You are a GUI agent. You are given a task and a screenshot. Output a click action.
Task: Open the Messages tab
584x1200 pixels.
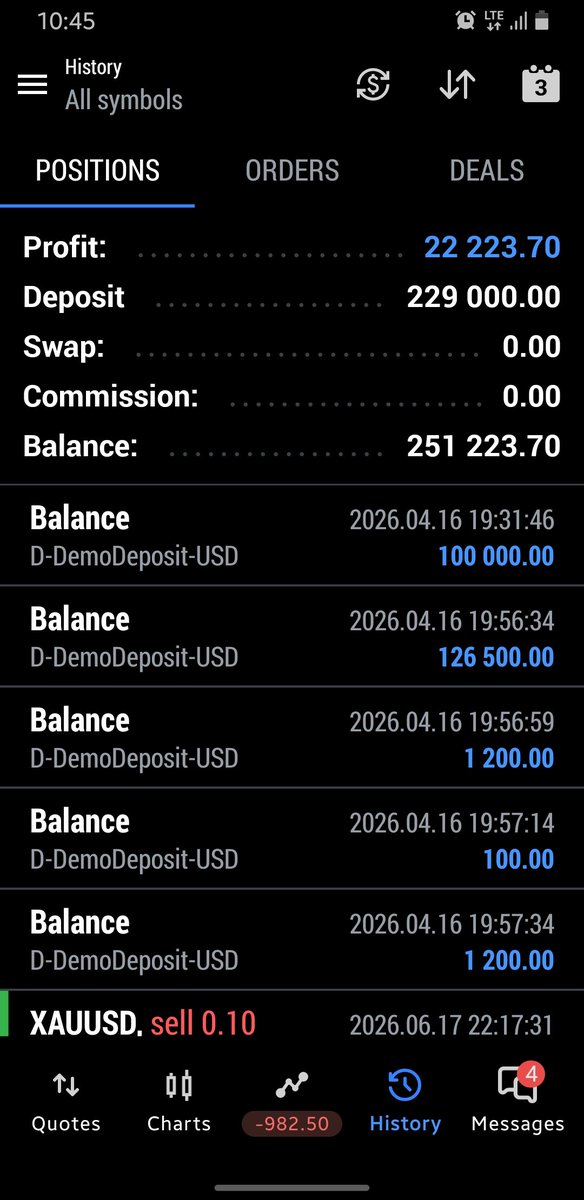point(518,1102)
